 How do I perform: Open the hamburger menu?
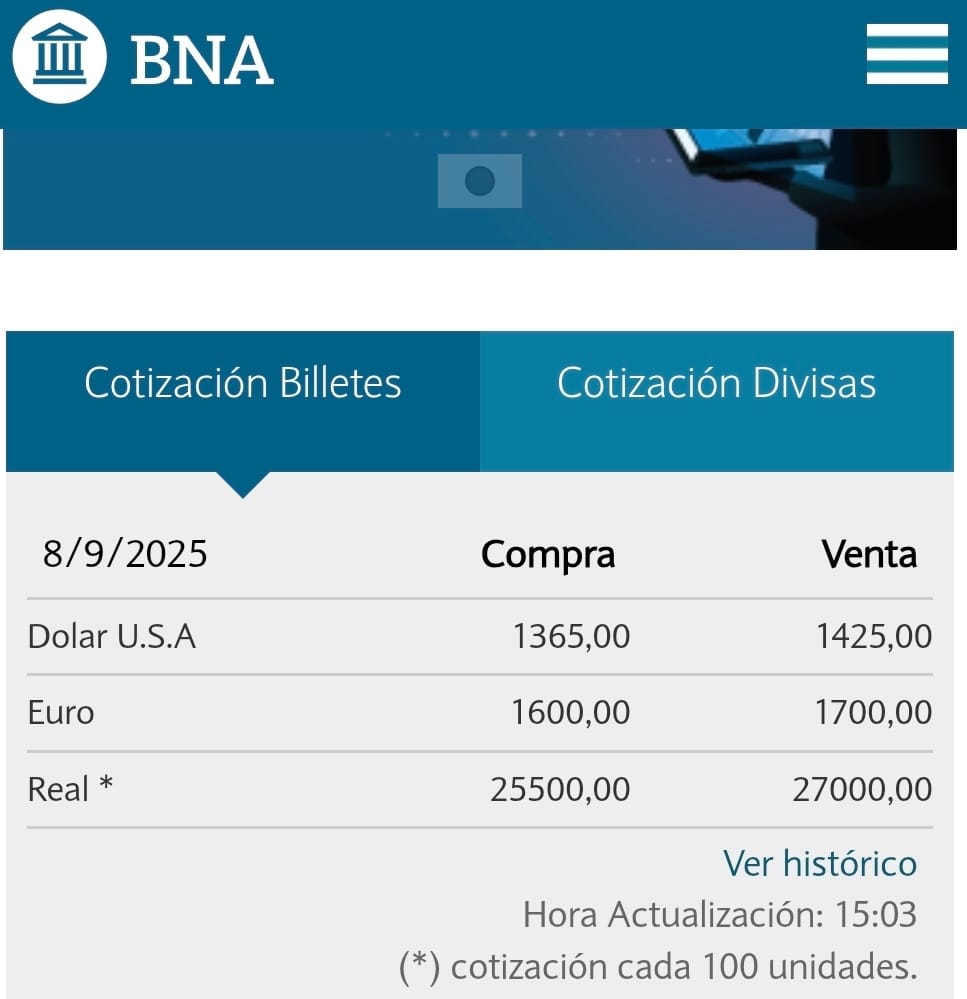(906, 55)
